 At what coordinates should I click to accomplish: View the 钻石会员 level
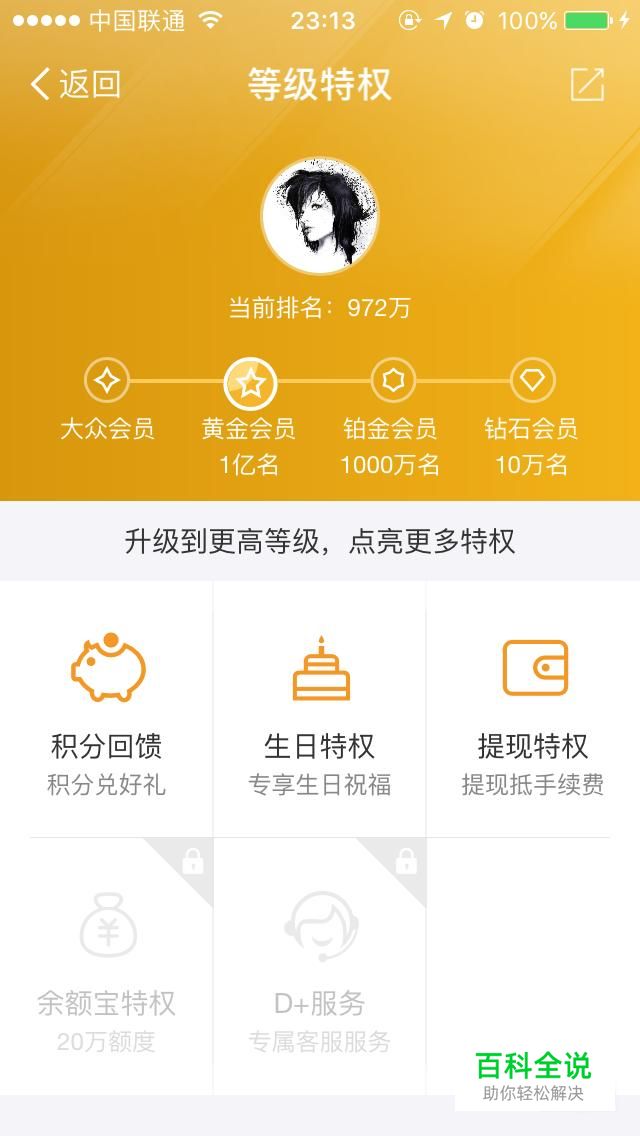pos(532,381)
